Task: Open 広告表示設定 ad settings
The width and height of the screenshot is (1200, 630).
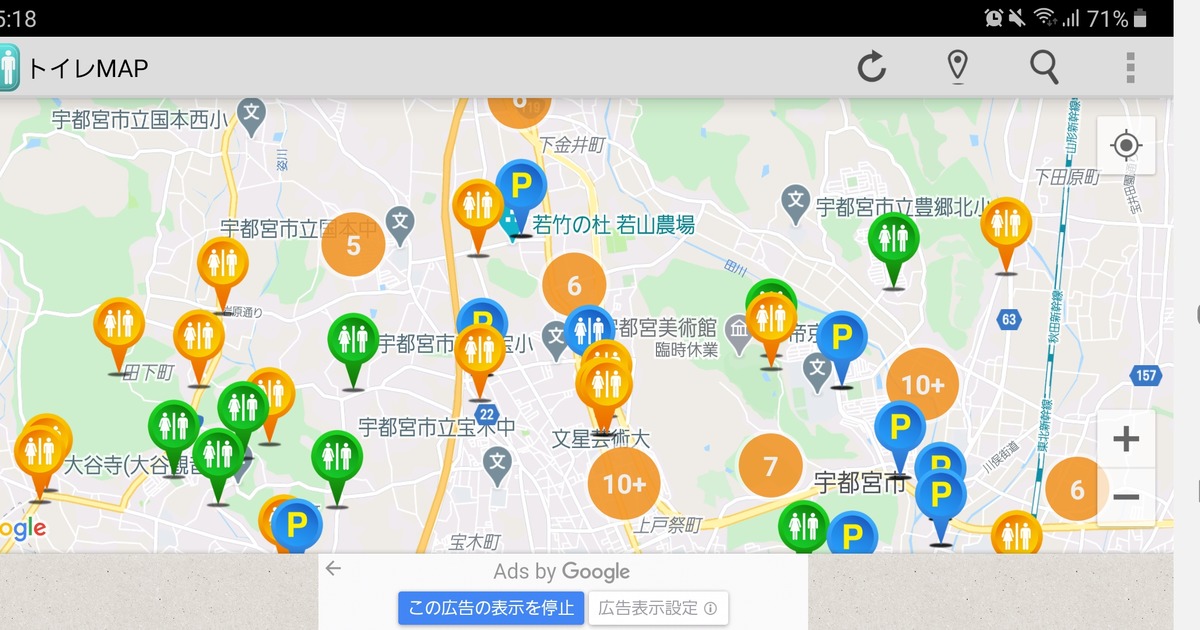Action: [657, 608]
